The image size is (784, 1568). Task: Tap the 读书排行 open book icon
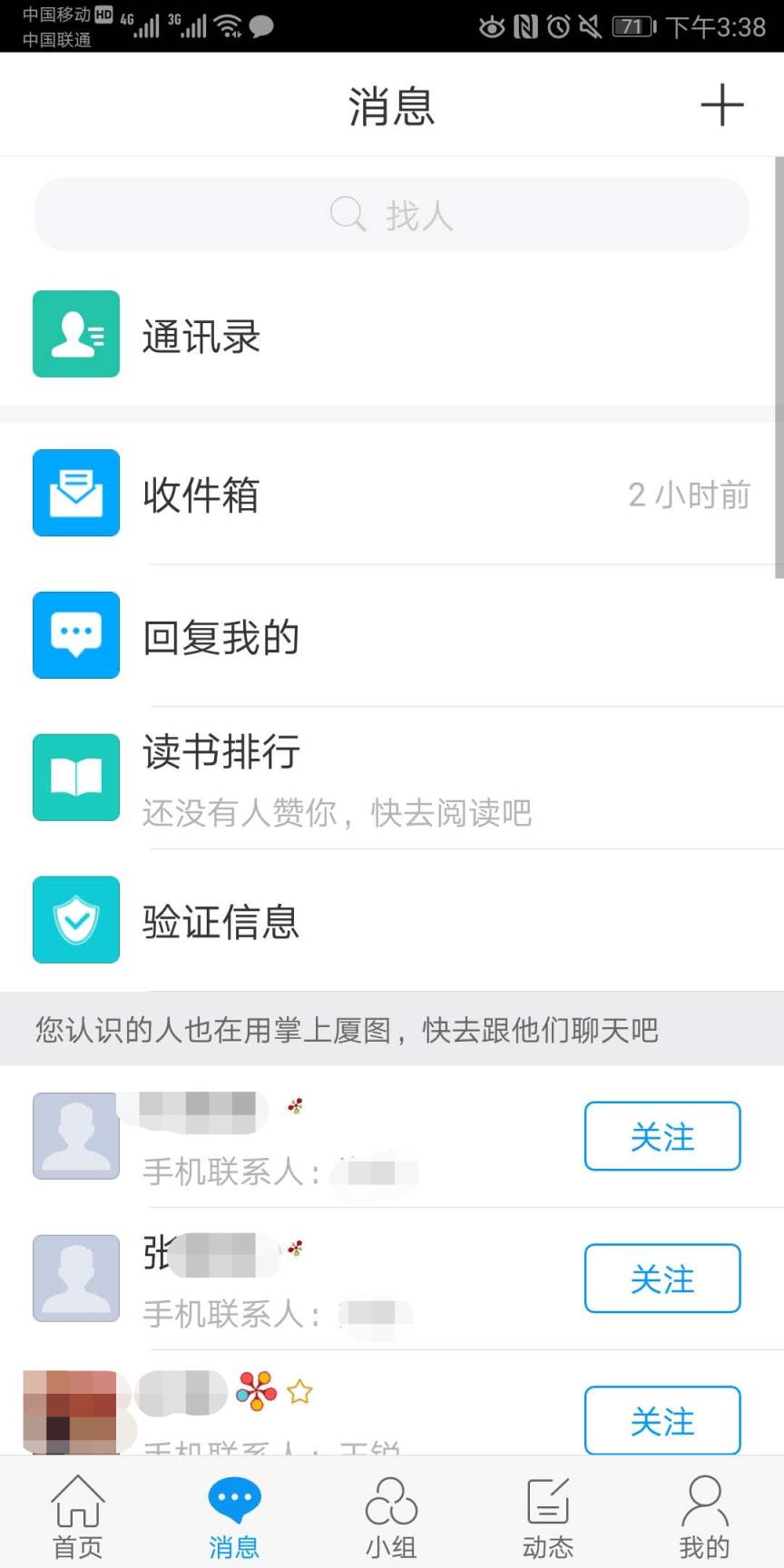[75, 777]
